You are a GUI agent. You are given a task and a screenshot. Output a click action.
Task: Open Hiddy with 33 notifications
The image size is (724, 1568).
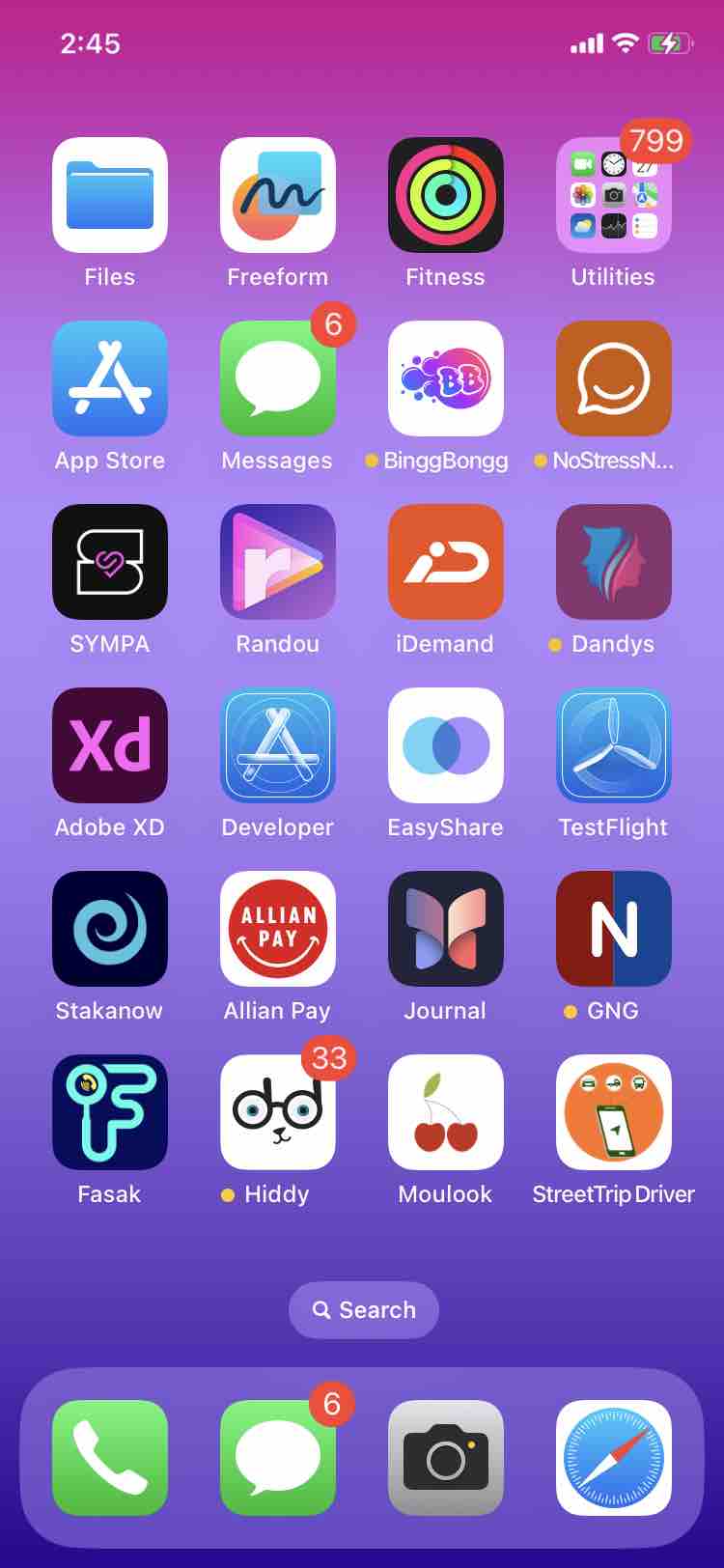278,1112
